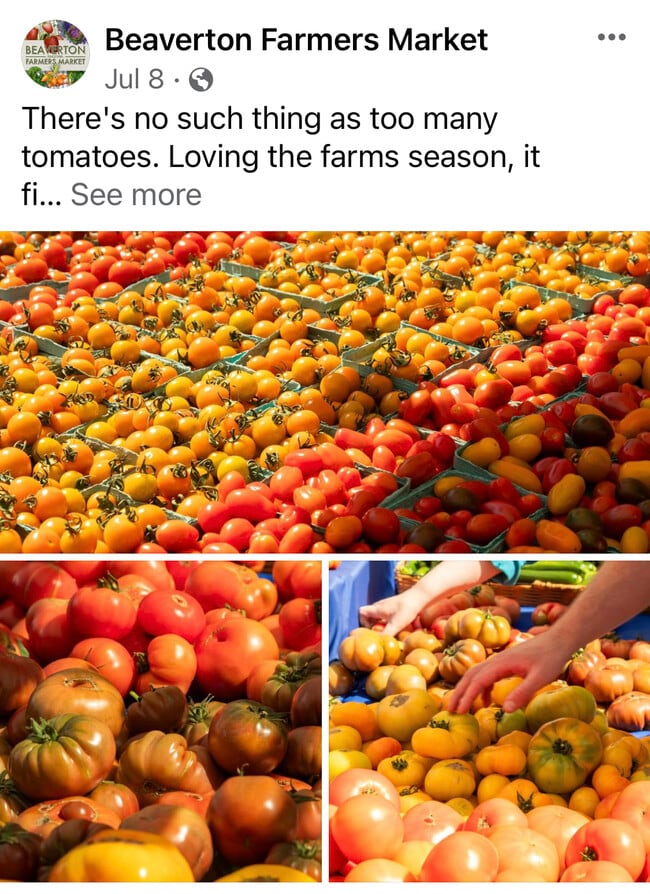Open the photo with hands picking tomatoes
The width and height of the screenshot is (650, 894).
(489, 721)
